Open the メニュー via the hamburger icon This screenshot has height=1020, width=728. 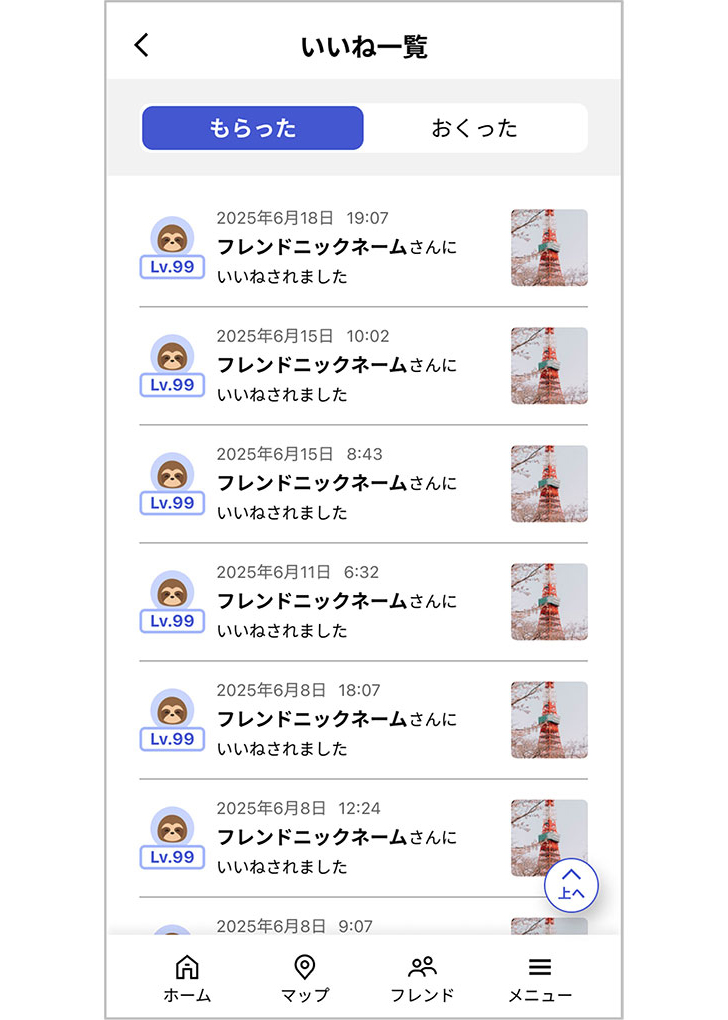(x=540, y=973)
